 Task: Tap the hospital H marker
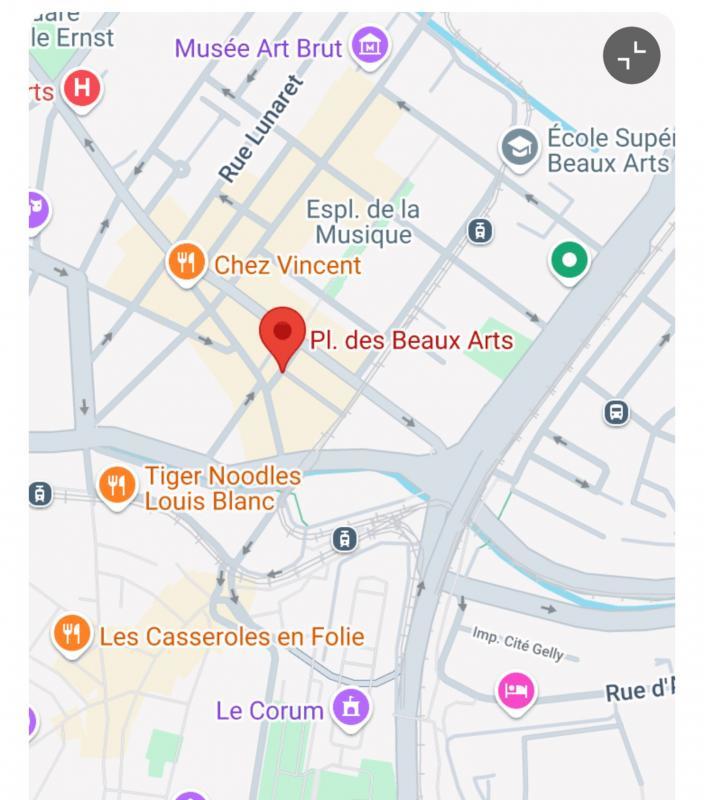click(81, 88)
